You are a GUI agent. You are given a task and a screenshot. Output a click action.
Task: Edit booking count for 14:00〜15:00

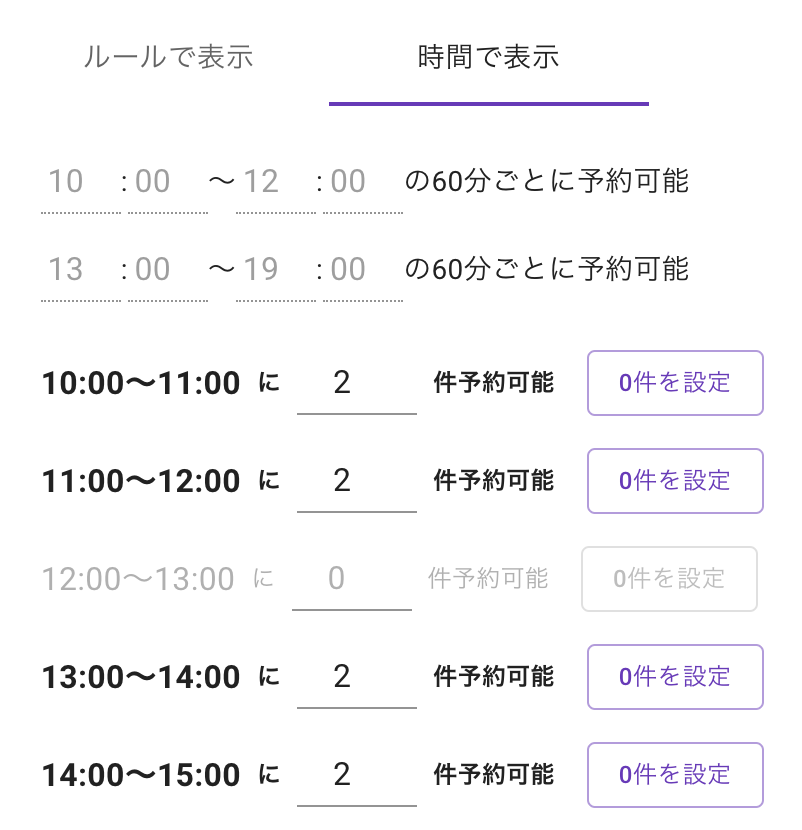[356, 775]
